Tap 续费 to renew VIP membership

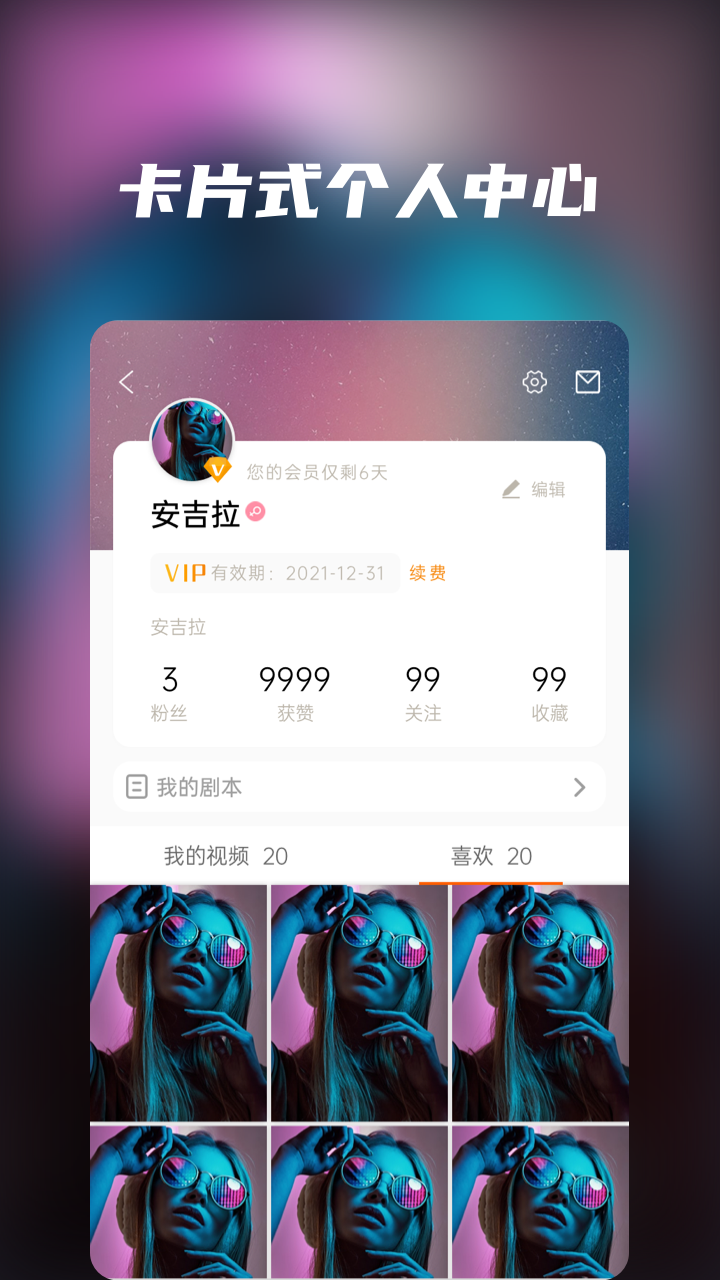point(426,573)
